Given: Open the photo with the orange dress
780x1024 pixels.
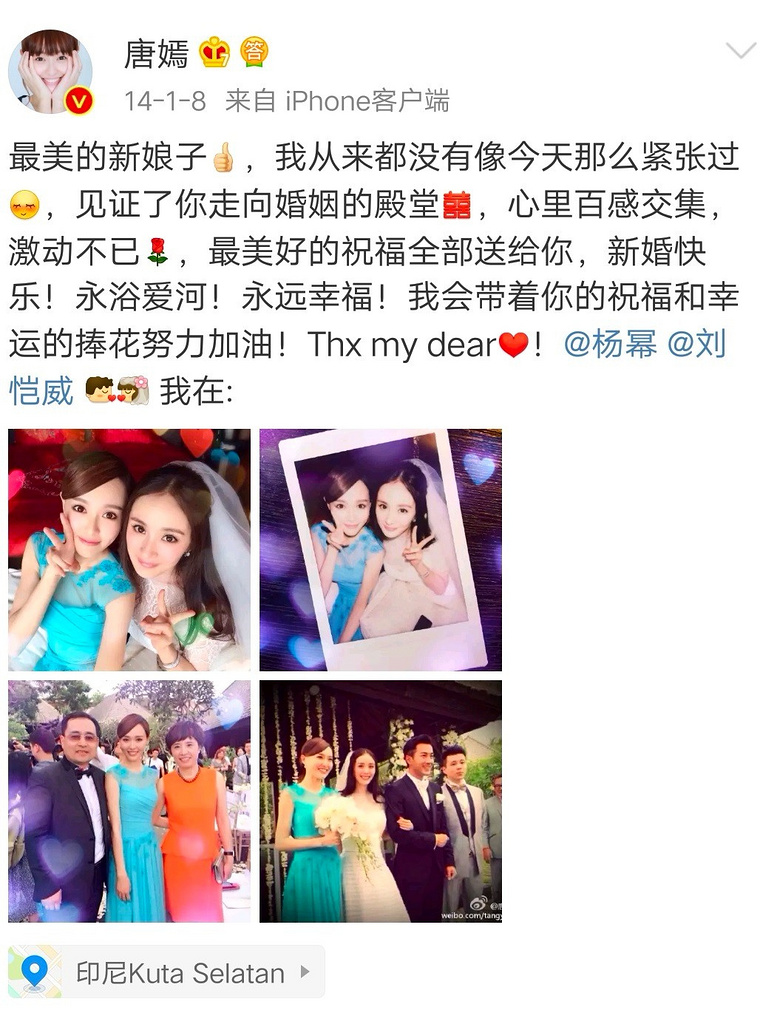Looking at the screenshot, I should pyautogui.click(x=130, y=801).
